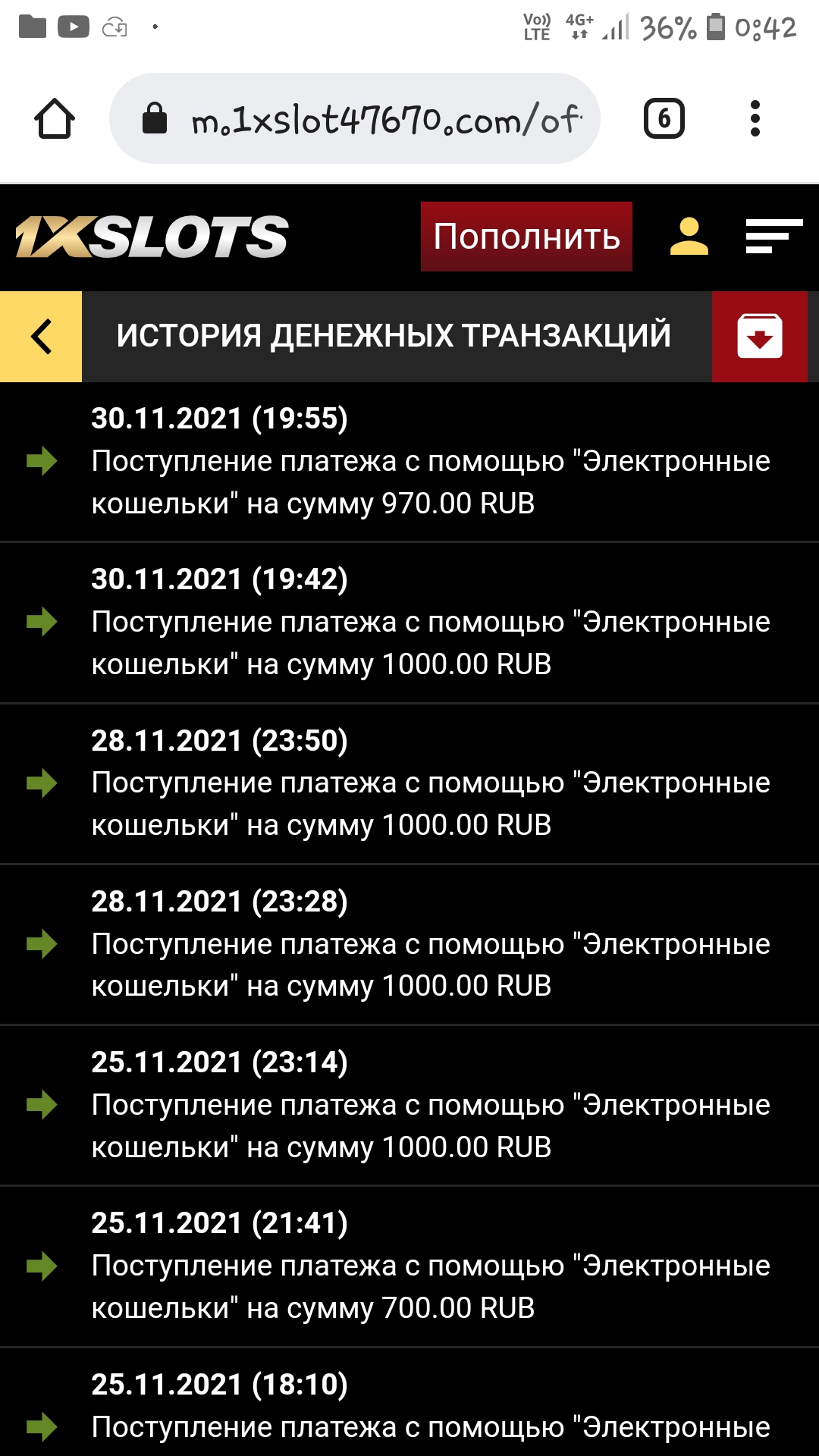Go back from transaction history
The width and height of the screenshot is (819, 1456).
41,336
